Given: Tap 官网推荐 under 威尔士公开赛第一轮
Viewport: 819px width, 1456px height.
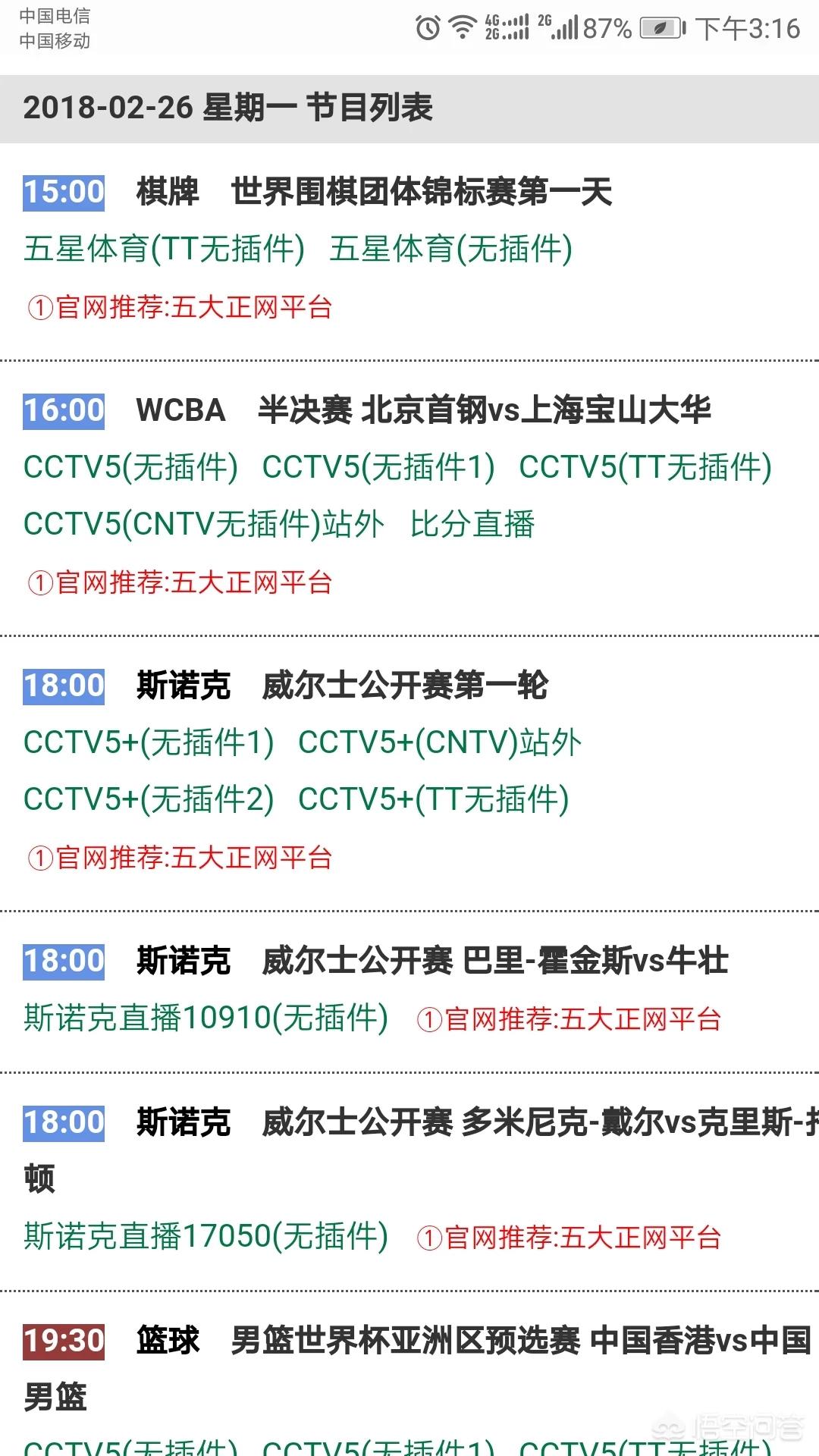Looking at the screenshot, I should click(180, 858).
